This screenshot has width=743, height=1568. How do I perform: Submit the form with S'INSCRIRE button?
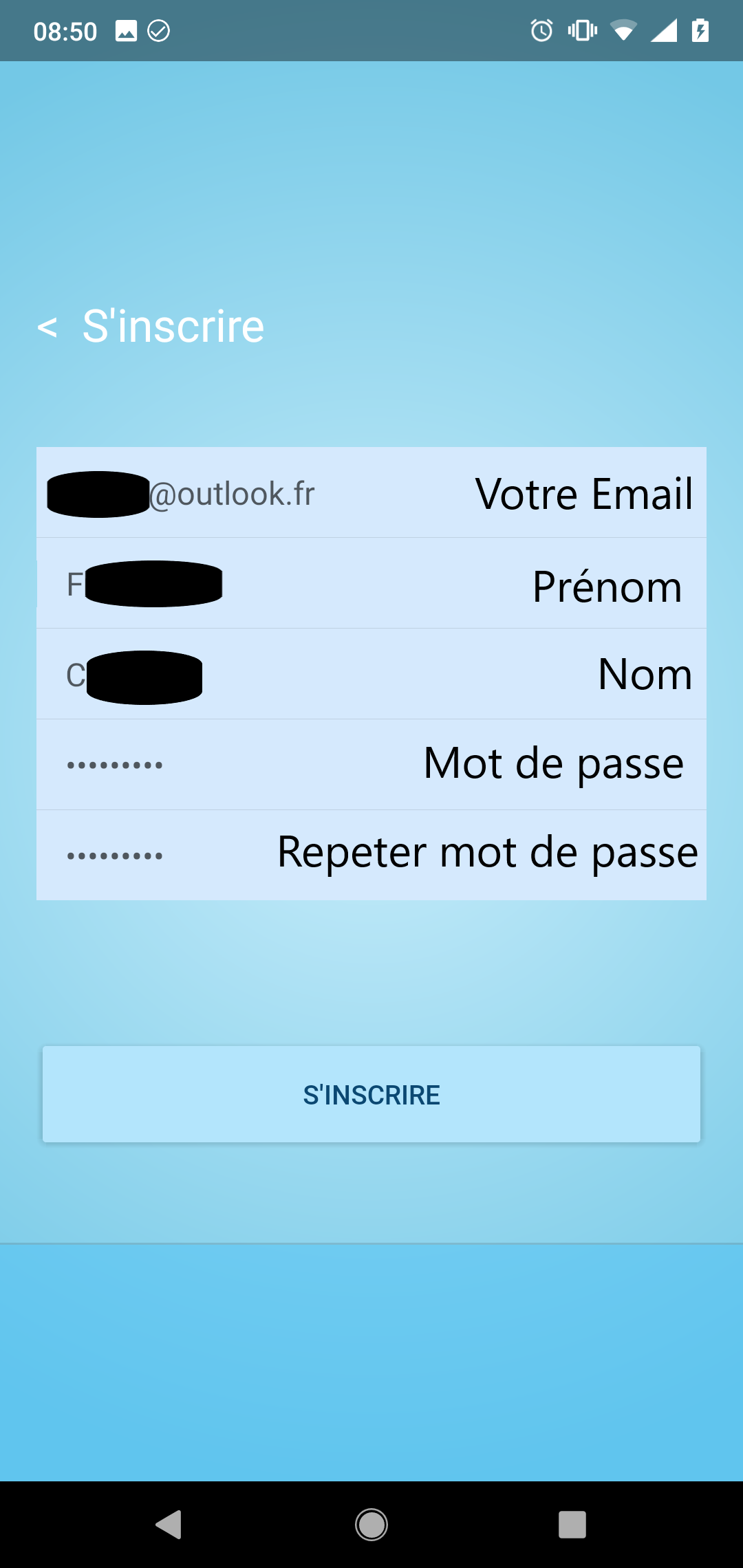point(371,1094)
